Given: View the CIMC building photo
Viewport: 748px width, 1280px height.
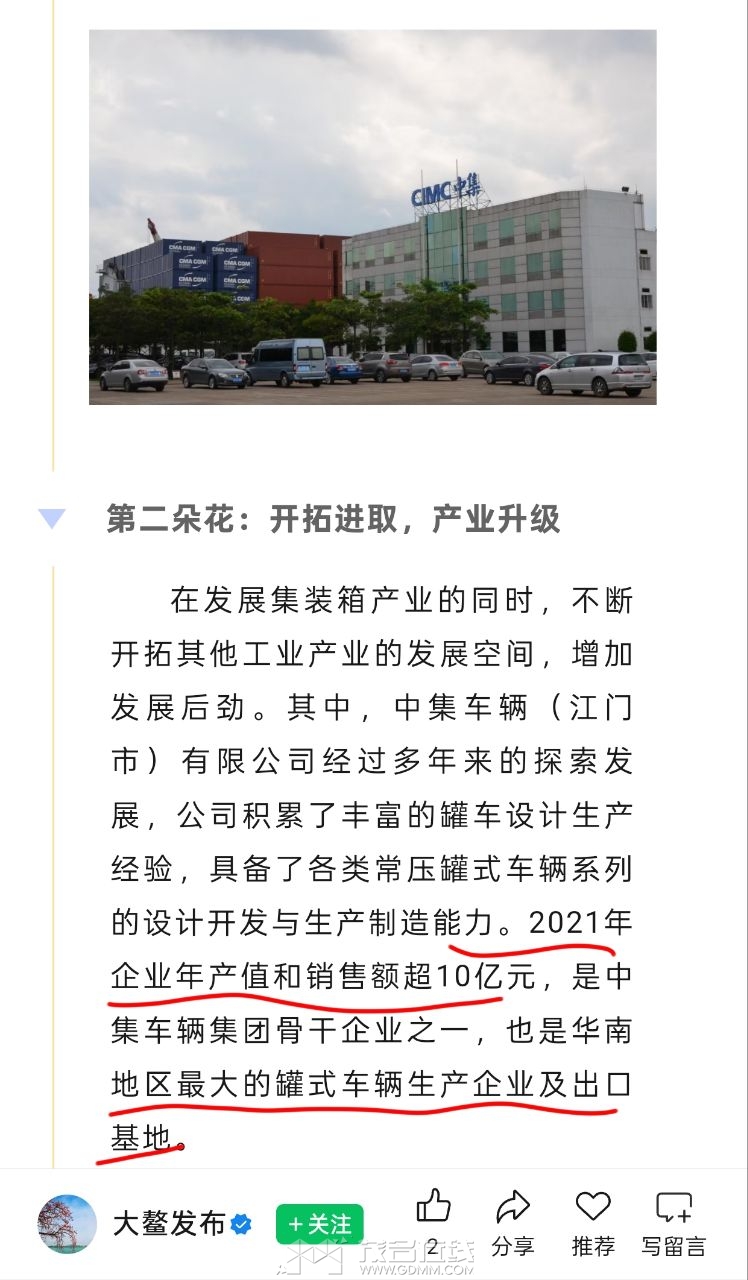Looking at the screenshot, I should [x=372, y=217].
